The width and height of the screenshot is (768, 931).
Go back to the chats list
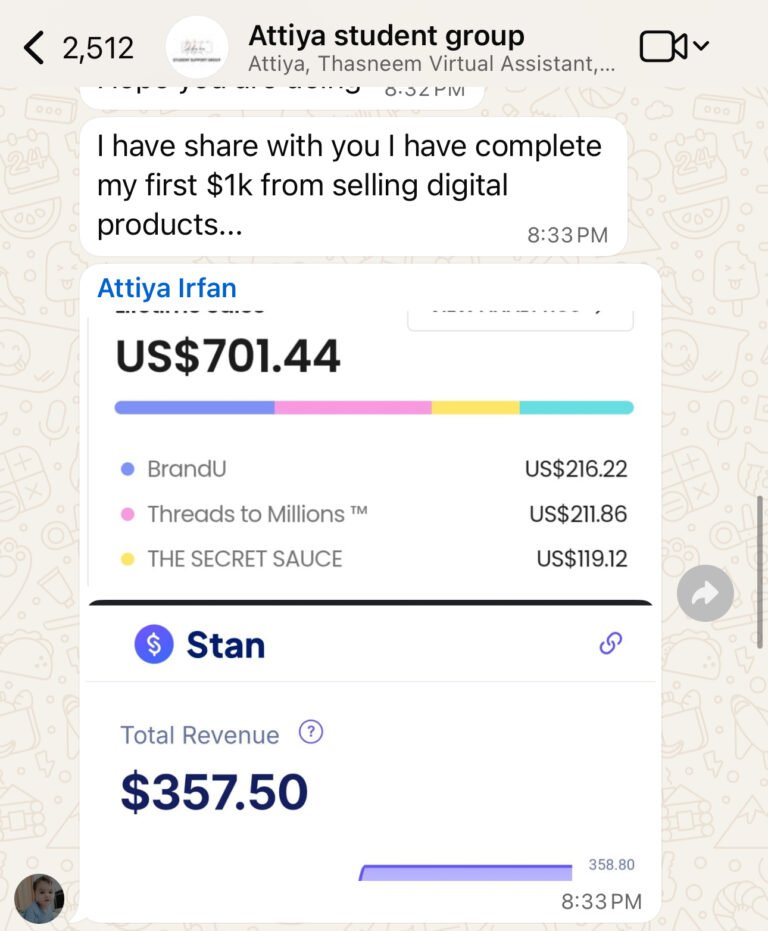click(36, 47)
